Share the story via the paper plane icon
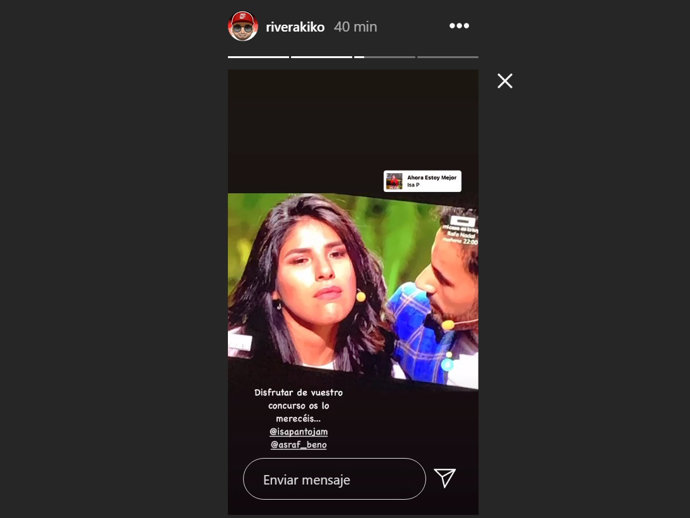 point(445,478)
